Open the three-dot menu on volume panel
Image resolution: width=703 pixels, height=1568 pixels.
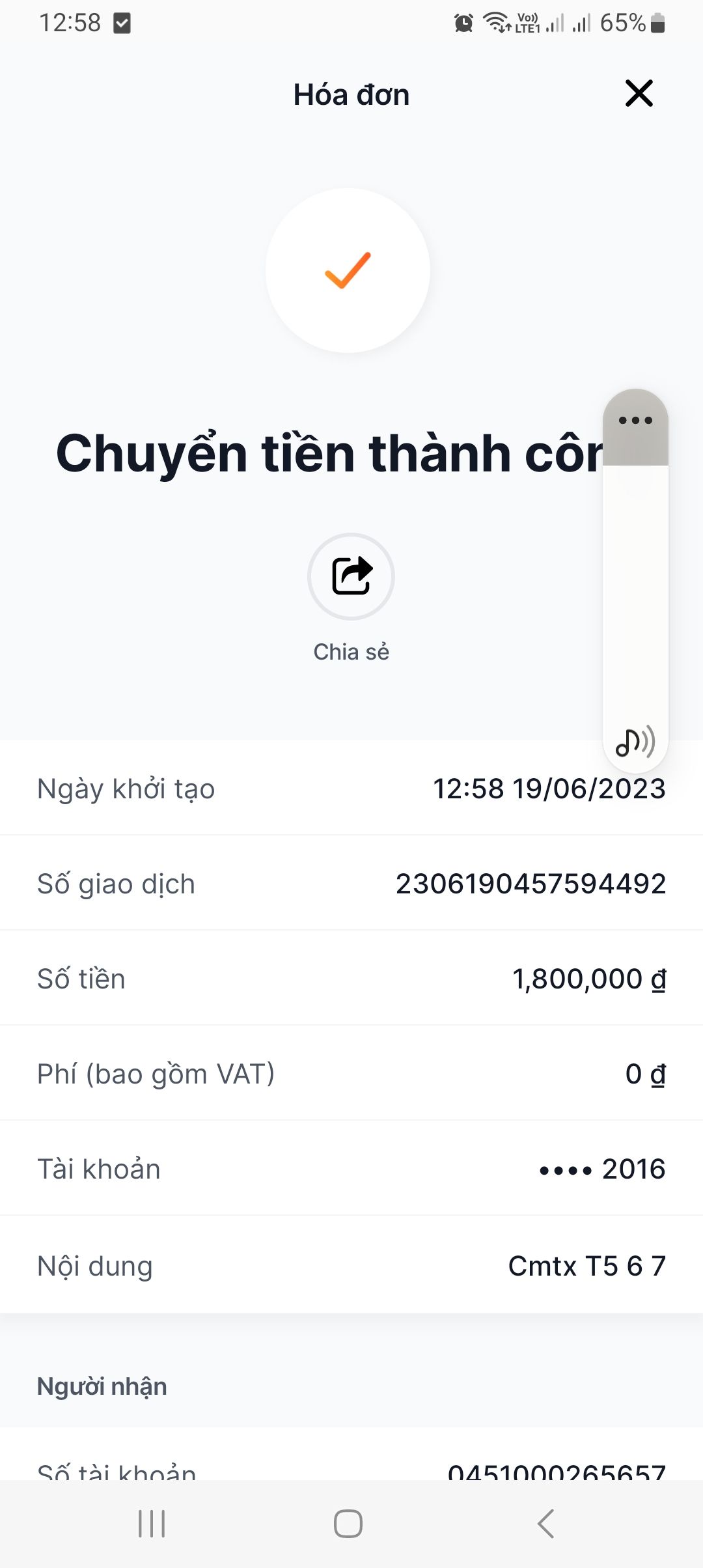[x=635, y=421]
